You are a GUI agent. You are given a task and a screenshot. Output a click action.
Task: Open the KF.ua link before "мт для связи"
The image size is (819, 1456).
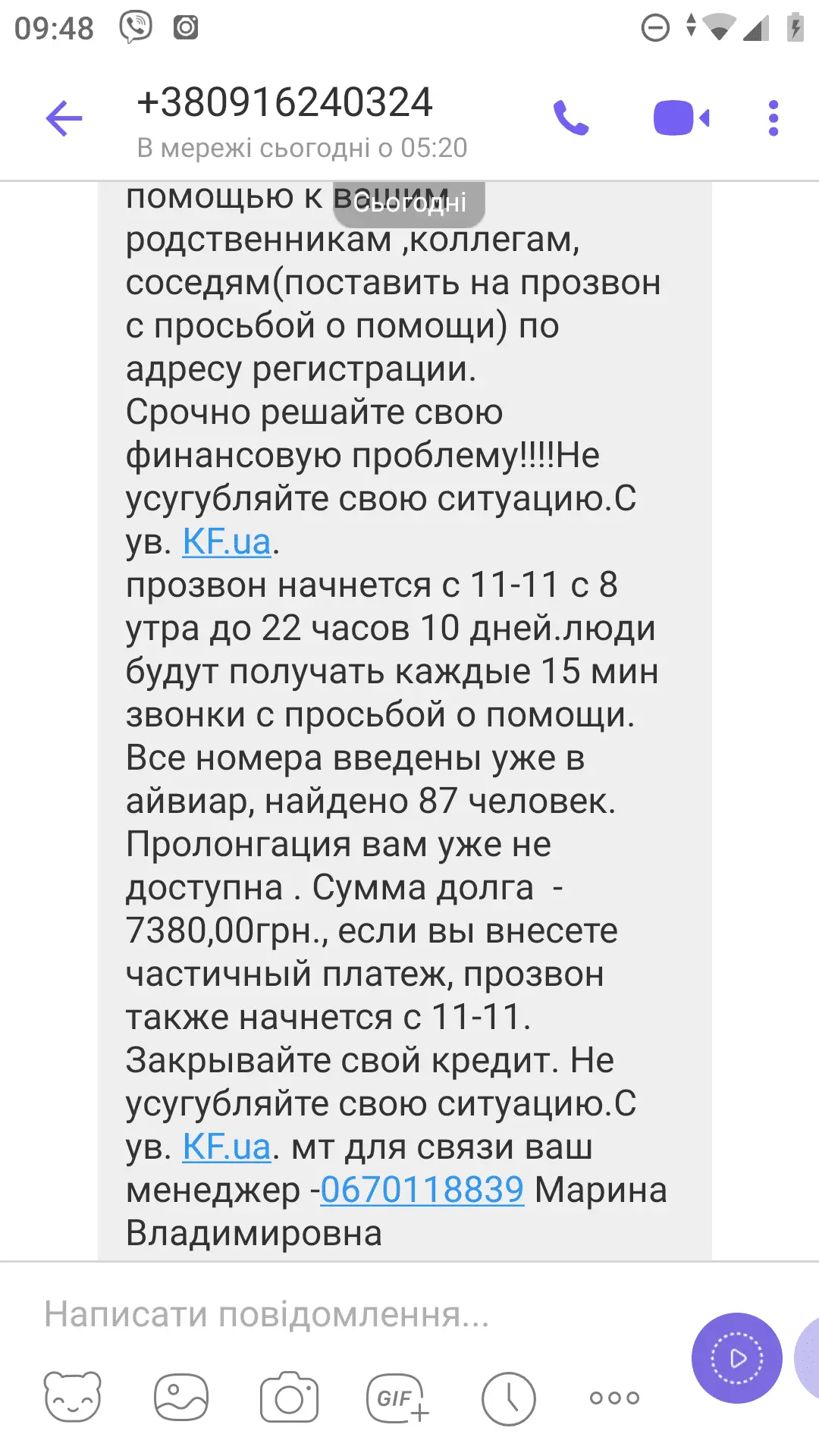pyautogui.click(x=227, y=1147)
